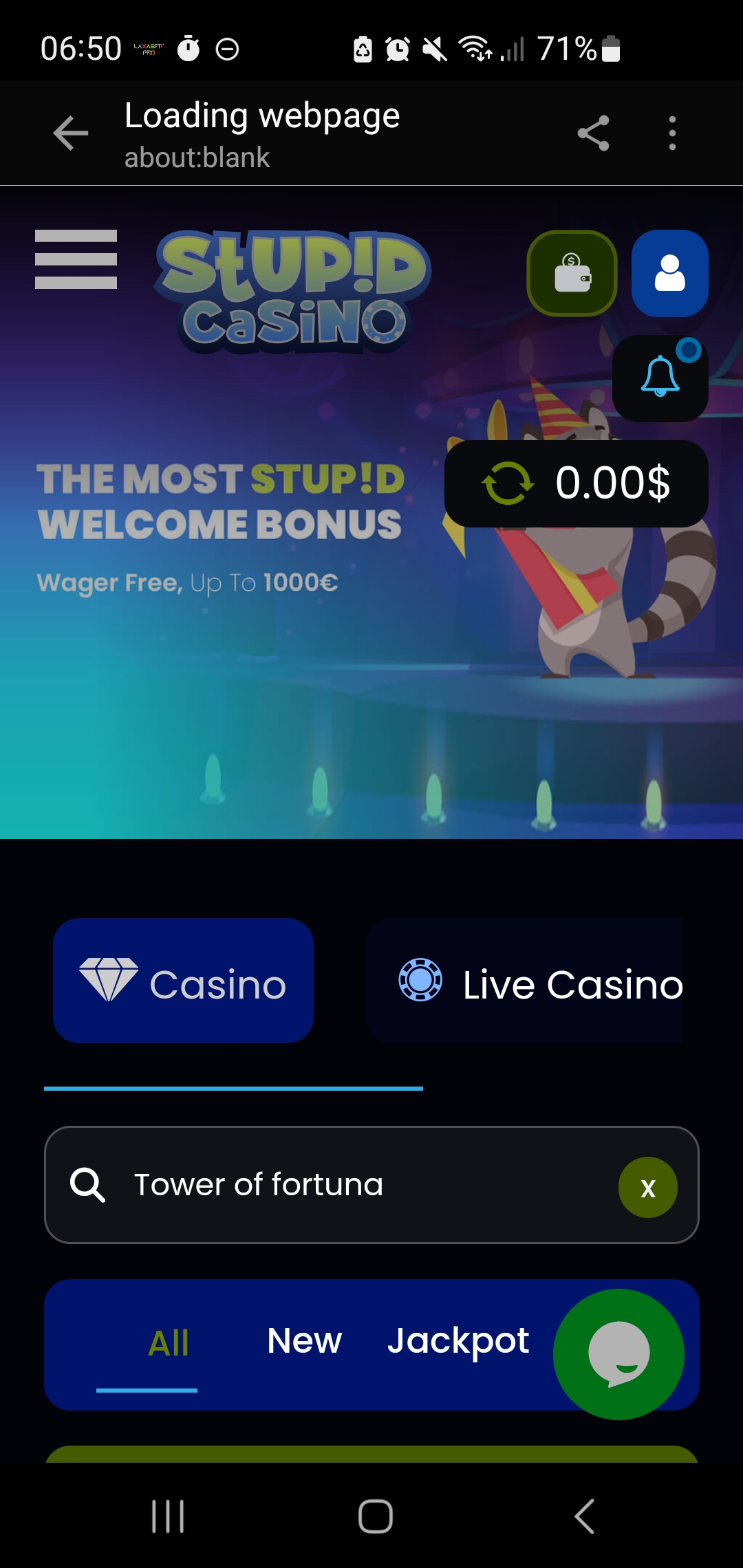Open the wallet deposit button
Viewport: 743px width, 1568px height.
(x=572, y=273)
